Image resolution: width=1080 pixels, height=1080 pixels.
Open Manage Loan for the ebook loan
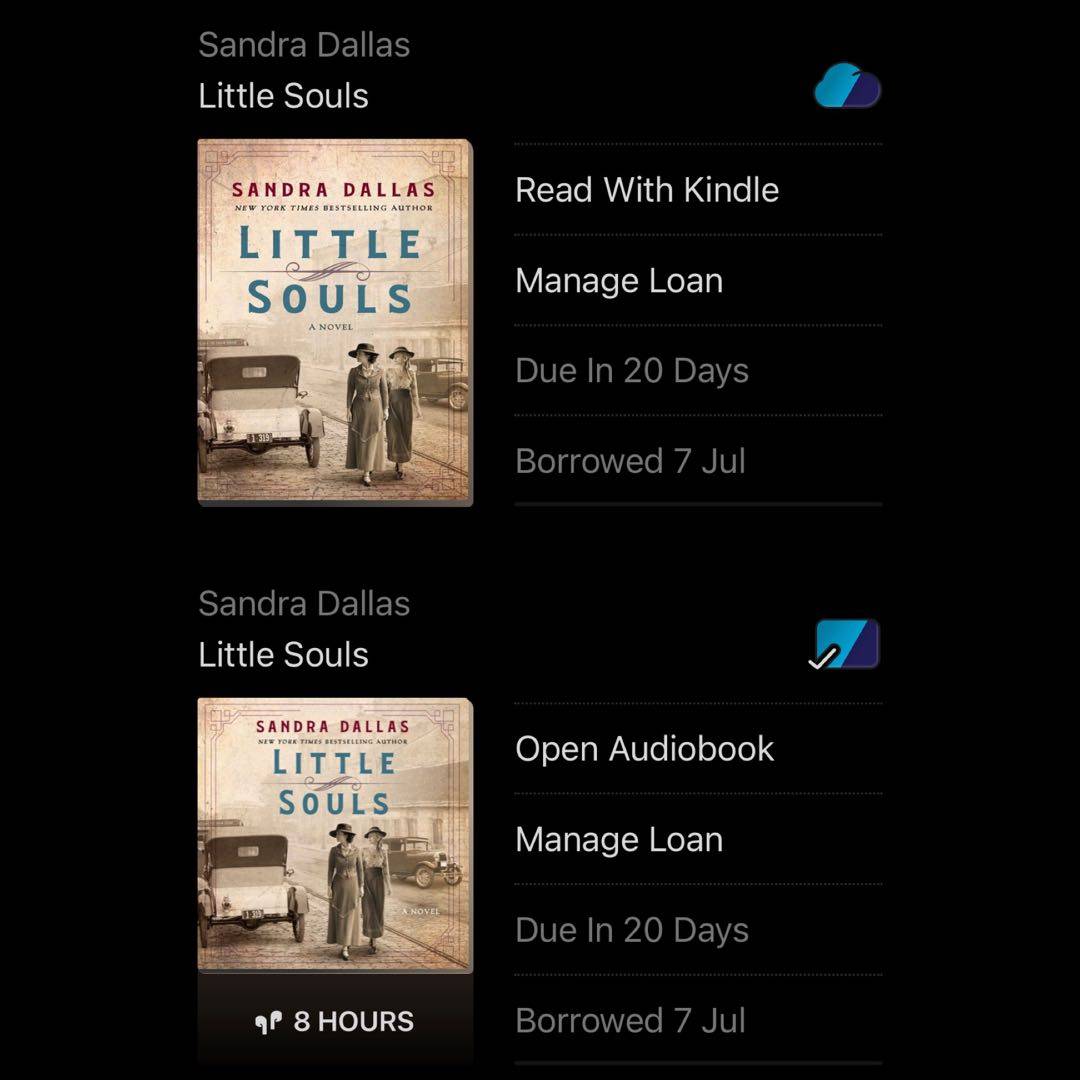(619, 281)
